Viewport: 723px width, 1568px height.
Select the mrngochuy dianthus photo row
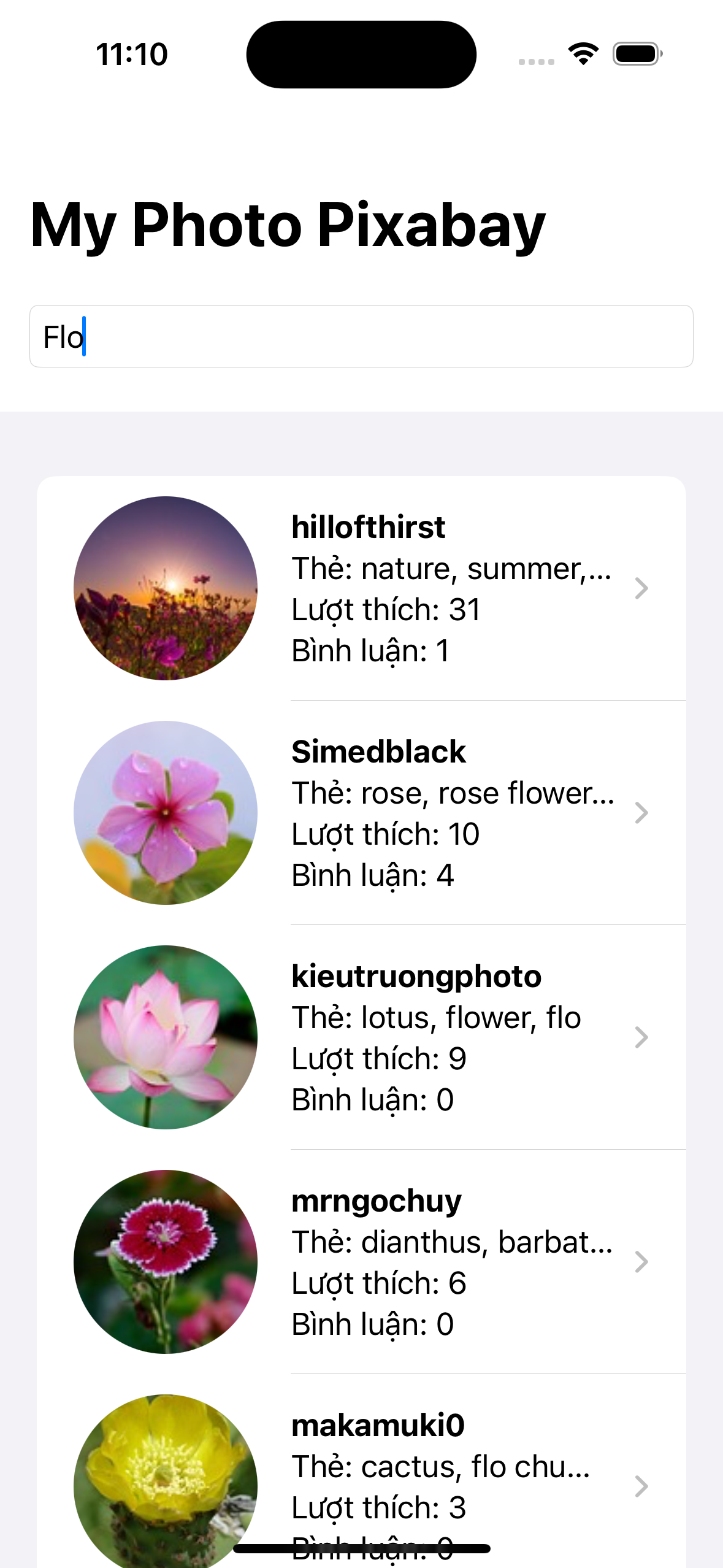click(361, 1262)
